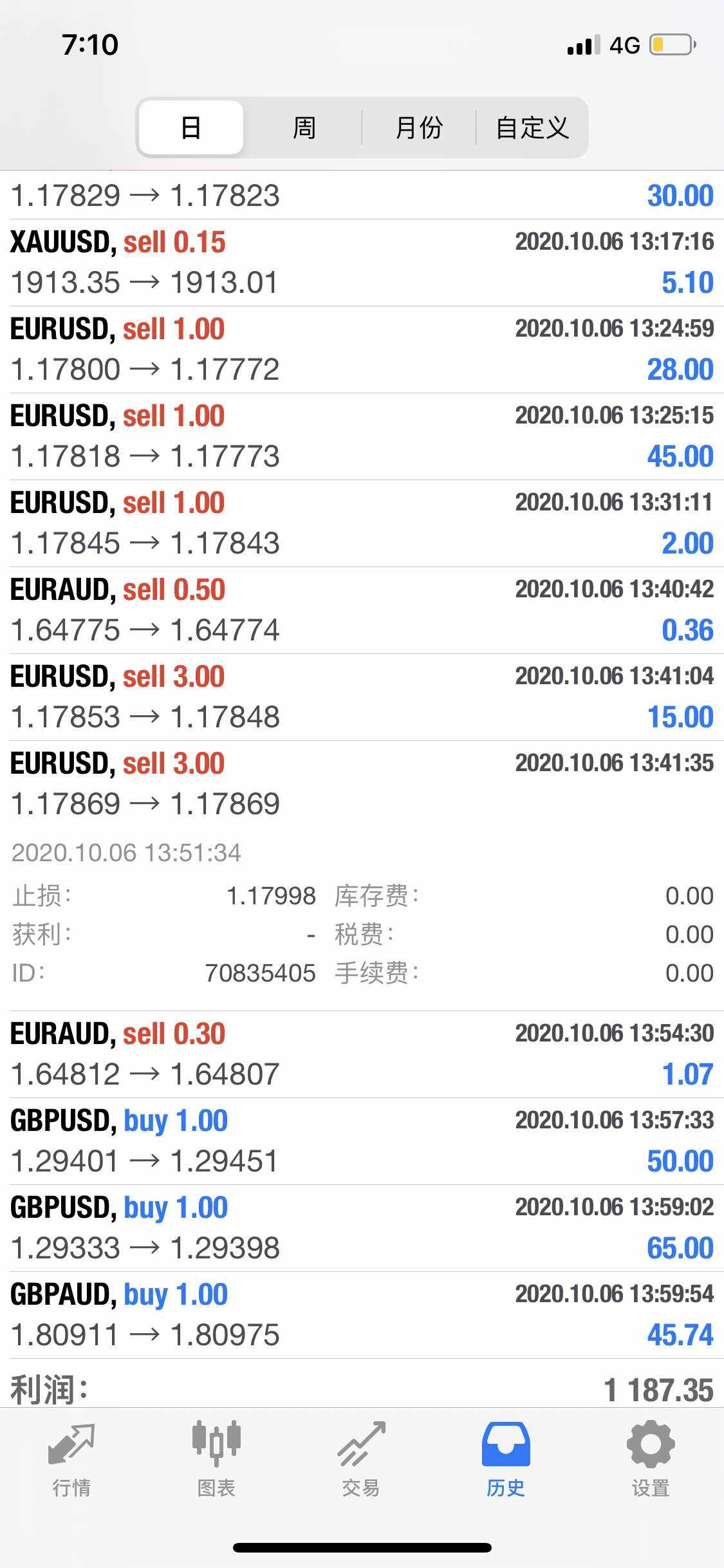Expand the GBPUSD buy trade with 65.00 profit

(x=362, y=1228)
